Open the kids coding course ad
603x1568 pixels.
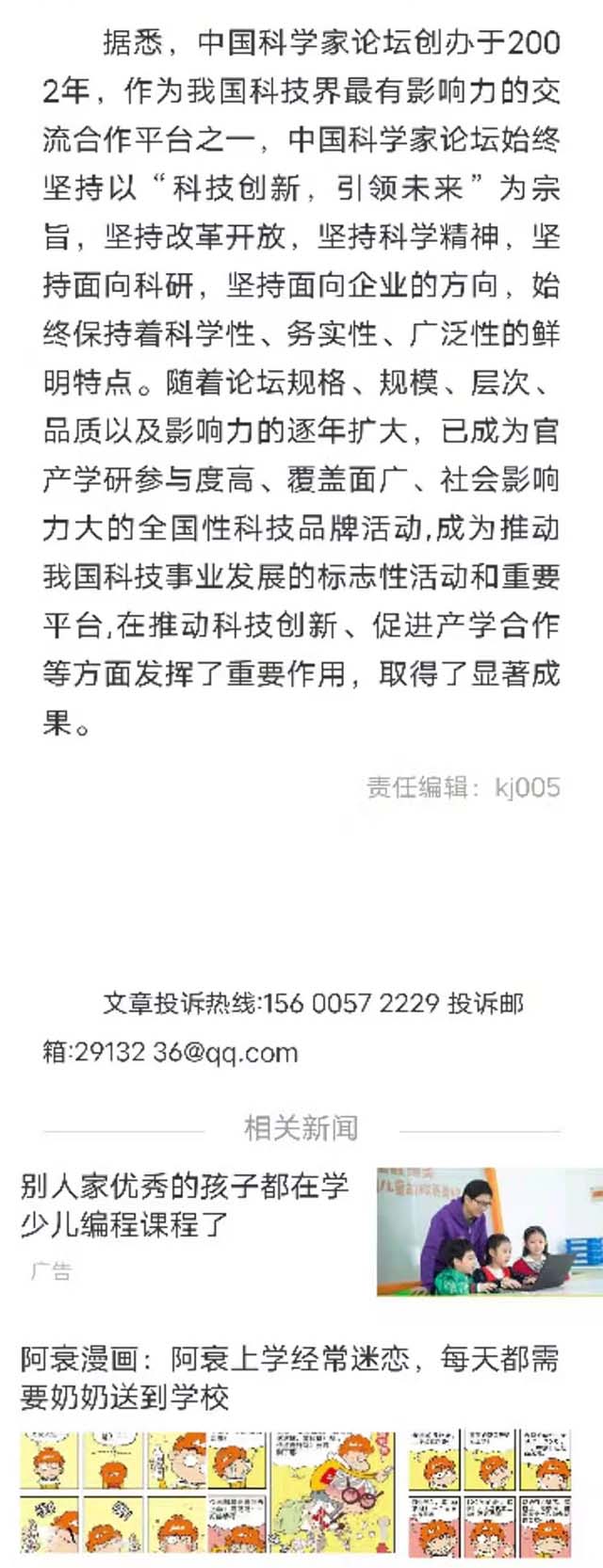185,1204
